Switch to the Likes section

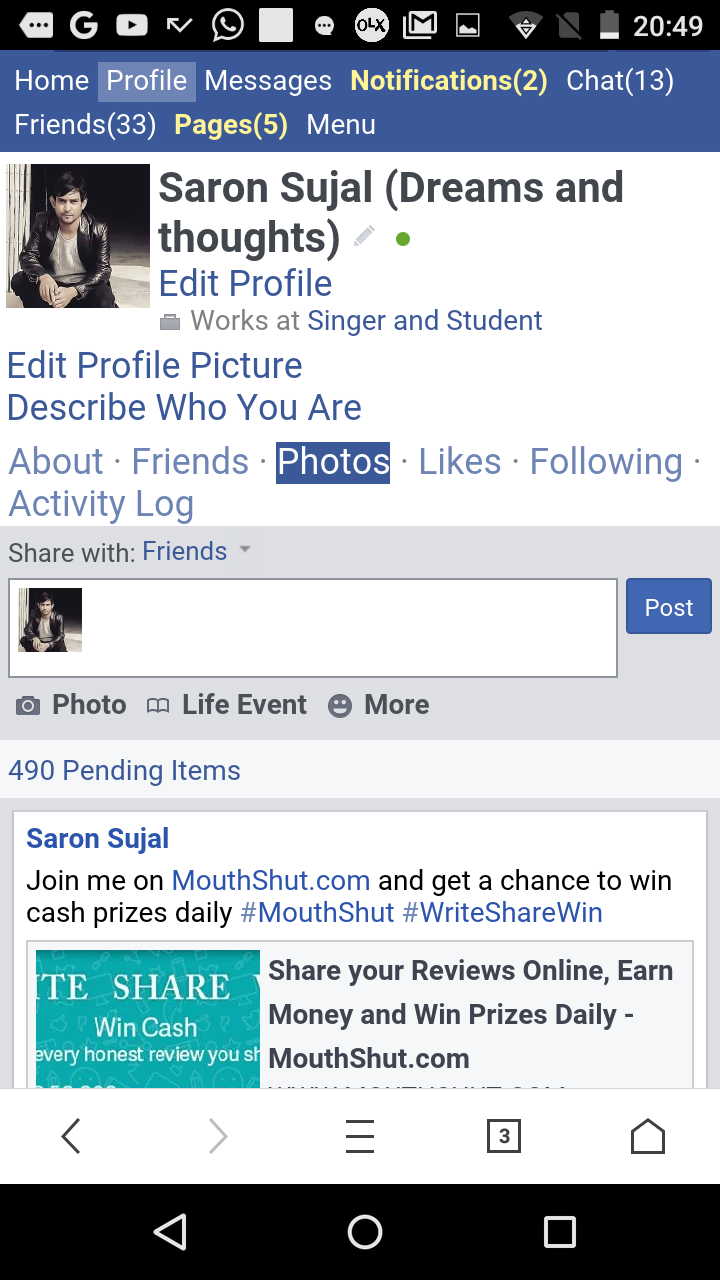click(x=459, y=462)
